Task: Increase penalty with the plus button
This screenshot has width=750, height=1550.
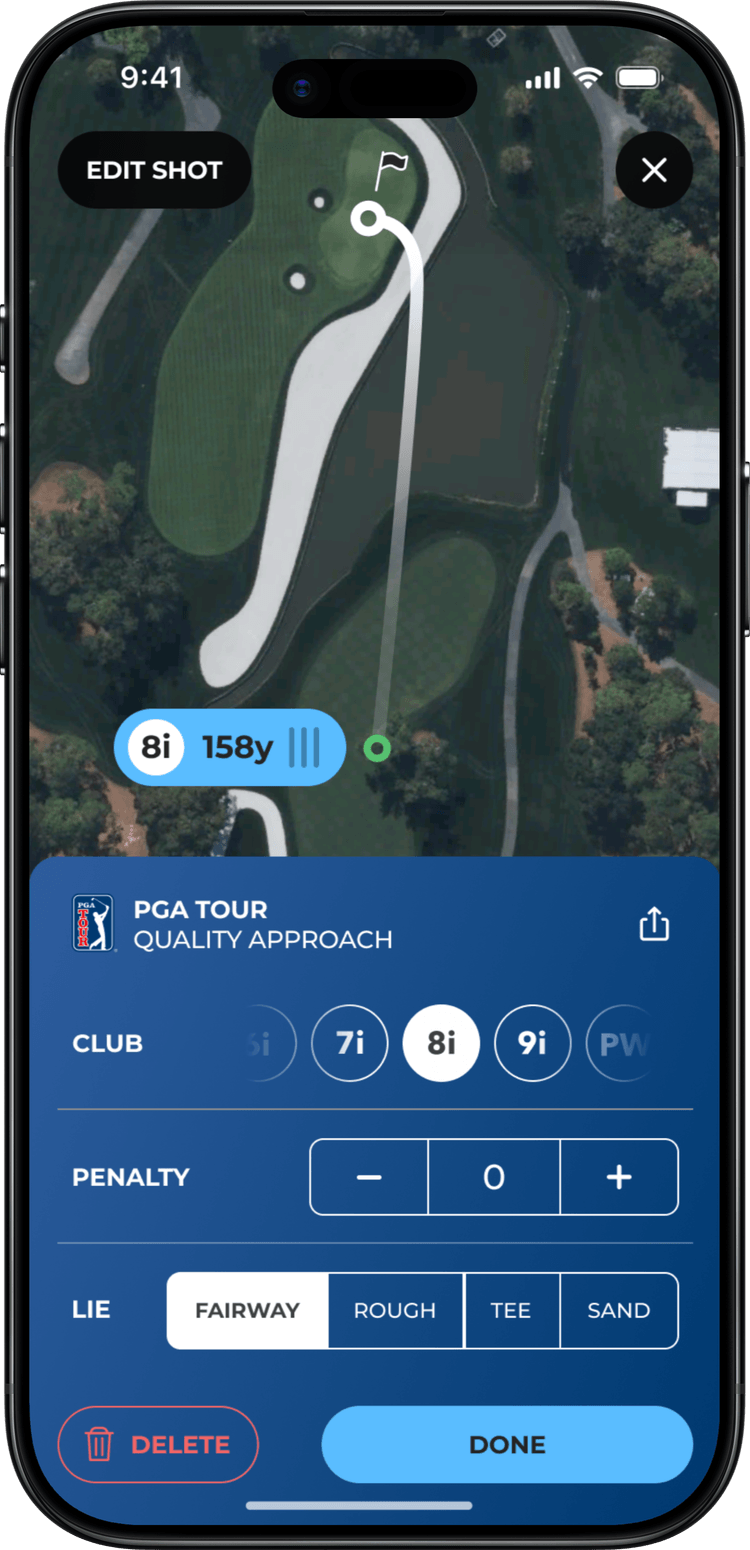Action: click(619, 1177)
